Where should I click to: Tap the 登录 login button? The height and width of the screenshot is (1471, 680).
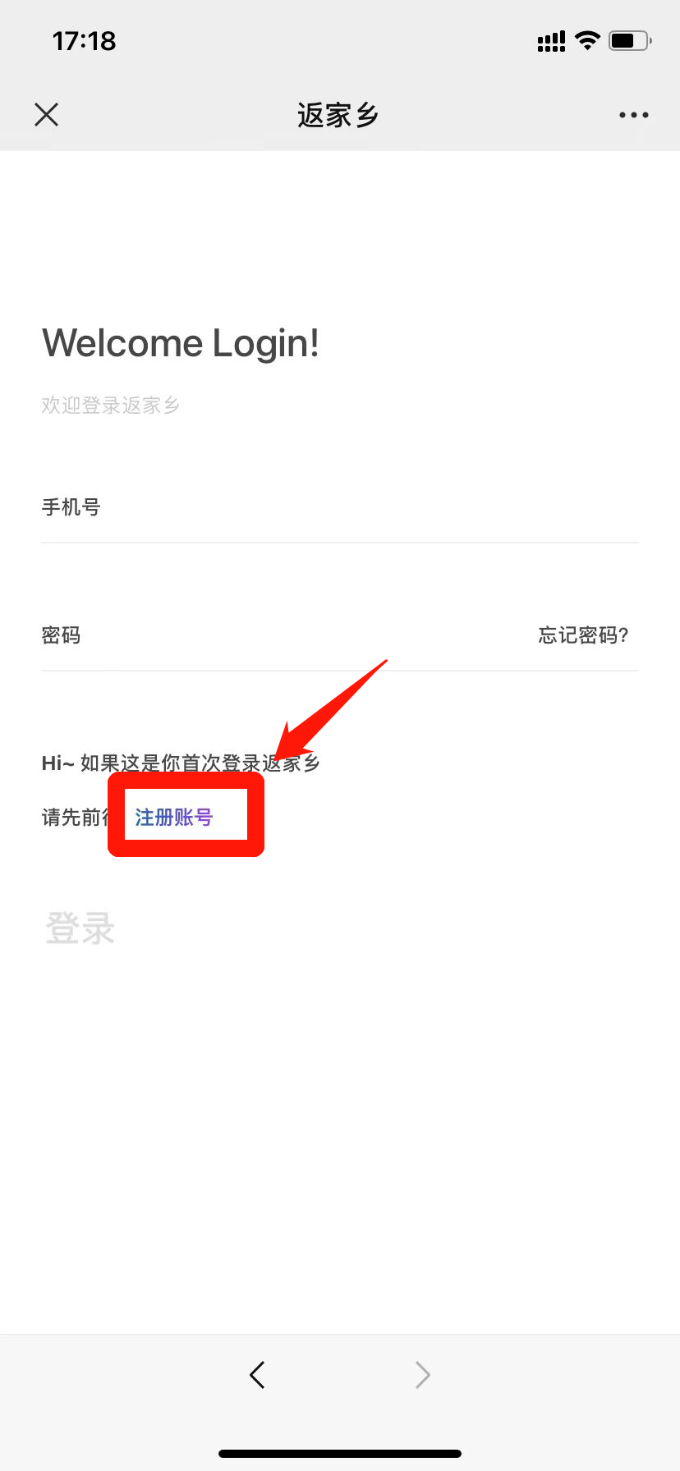80,929
